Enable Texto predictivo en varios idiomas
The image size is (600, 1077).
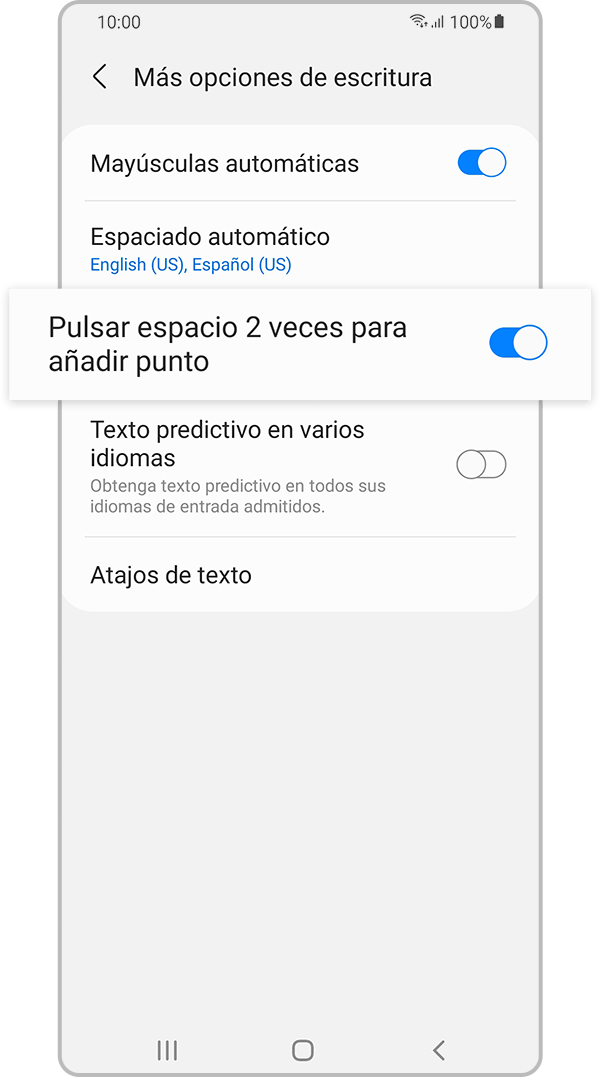(x=481, y=466)
